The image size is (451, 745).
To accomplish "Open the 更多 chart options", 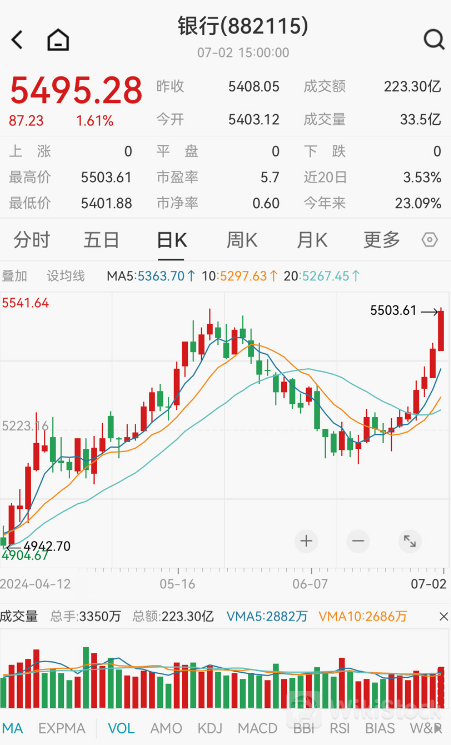I will click(x=382, y=240).
